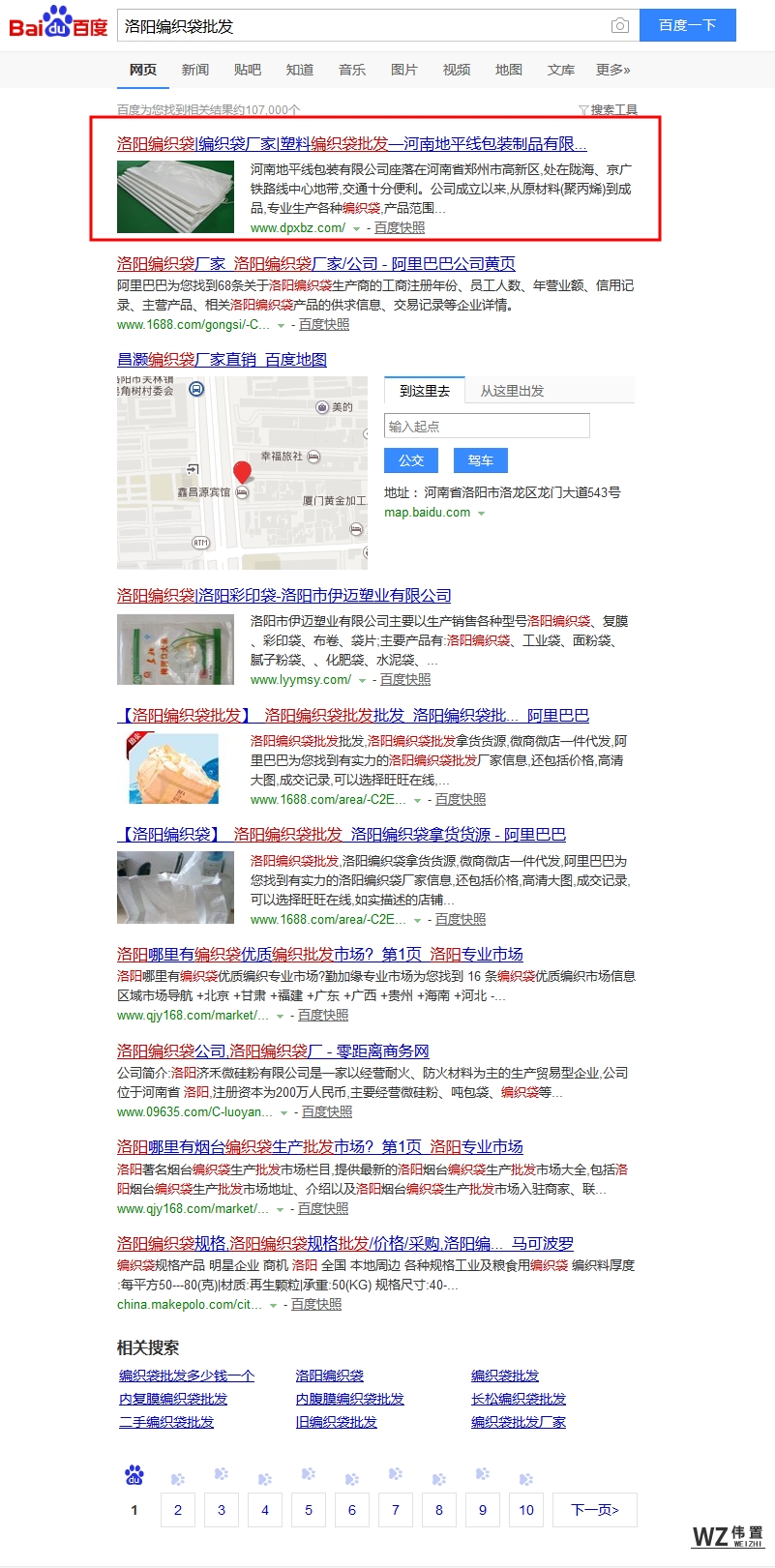Switch to the 新闻 tab
This screenshot has width=775, height=1568.
195,70
